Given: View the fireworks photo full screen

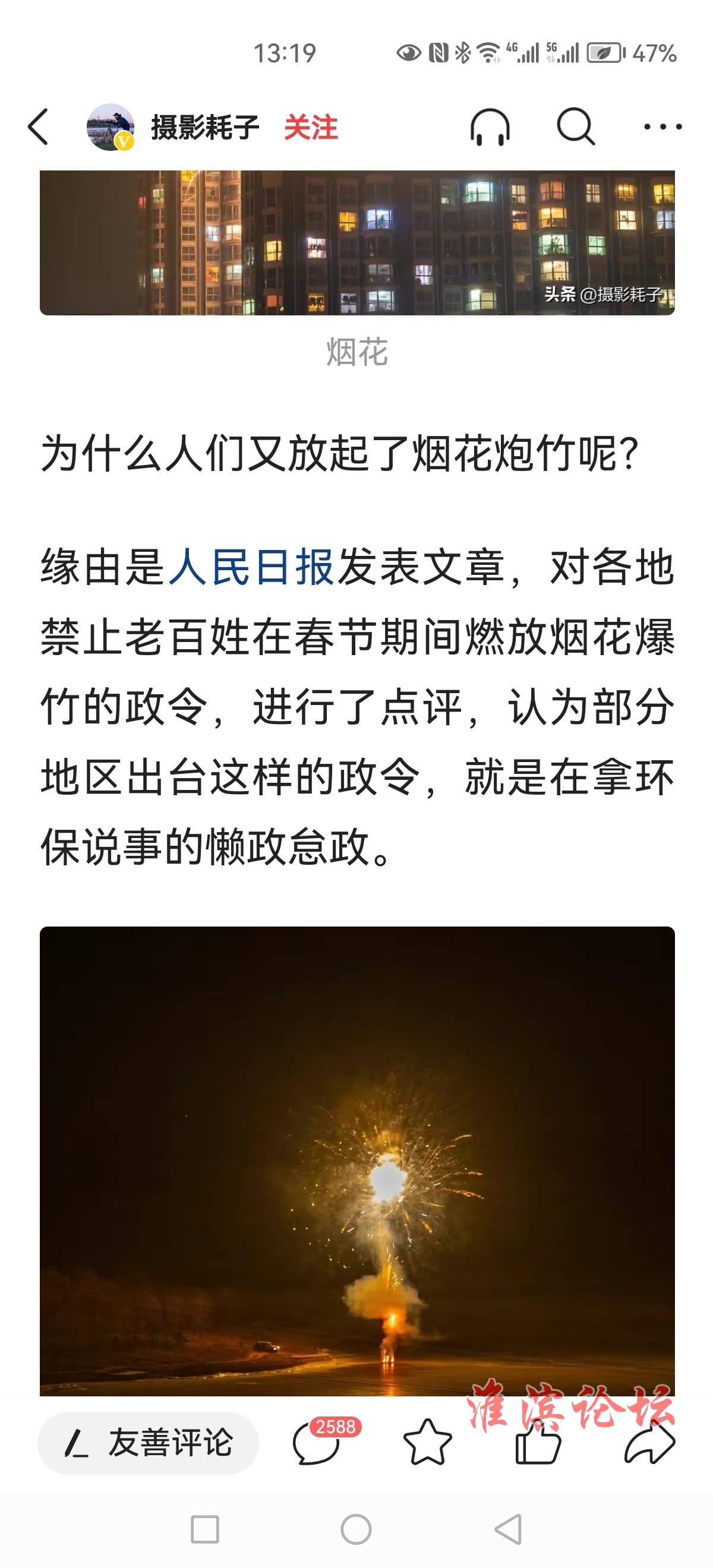Looking at the screenshot, I should (357, 1156).
